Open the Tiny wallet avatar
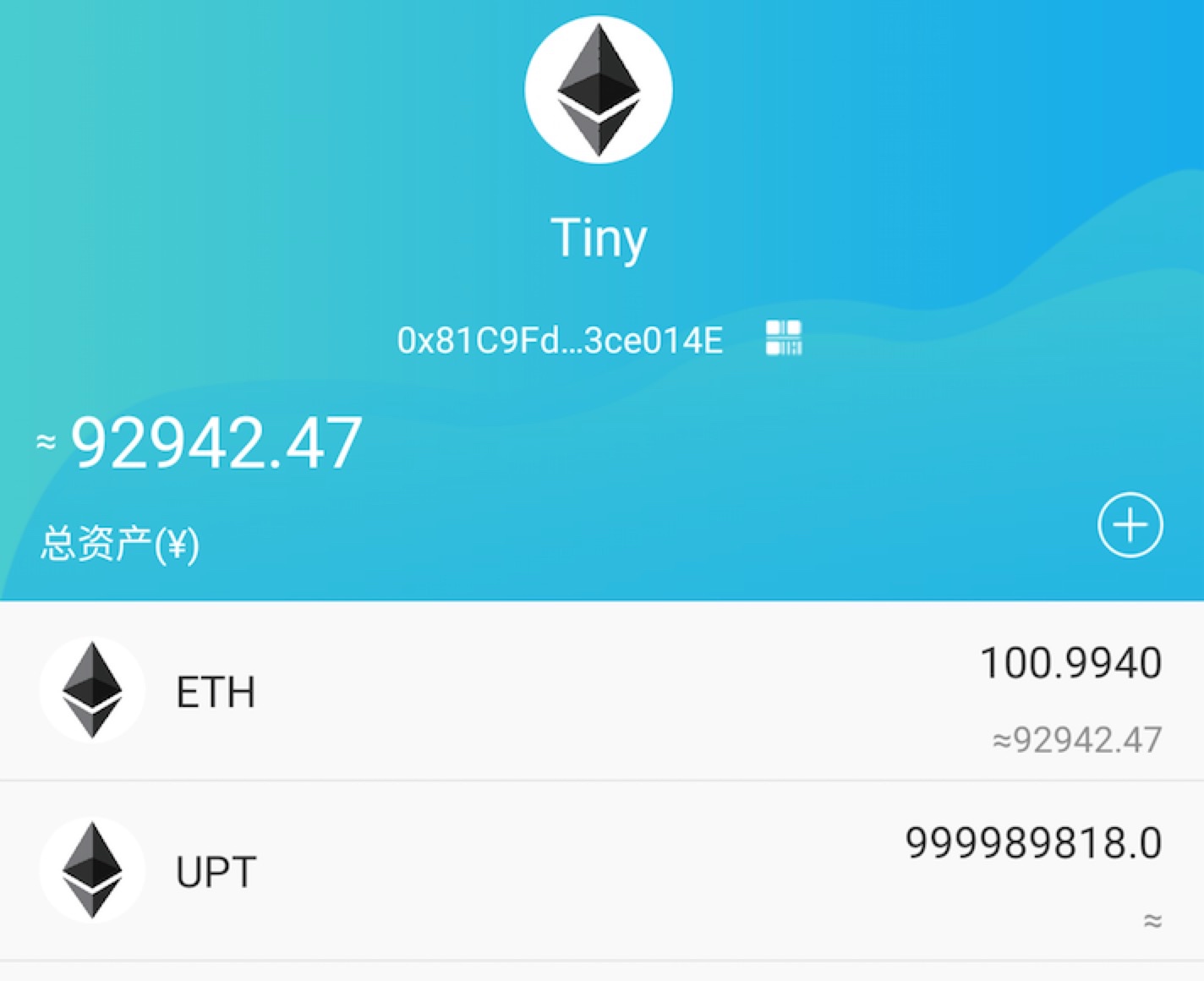This screenshot has width=1204, height=981. click(x=599, y=90)
